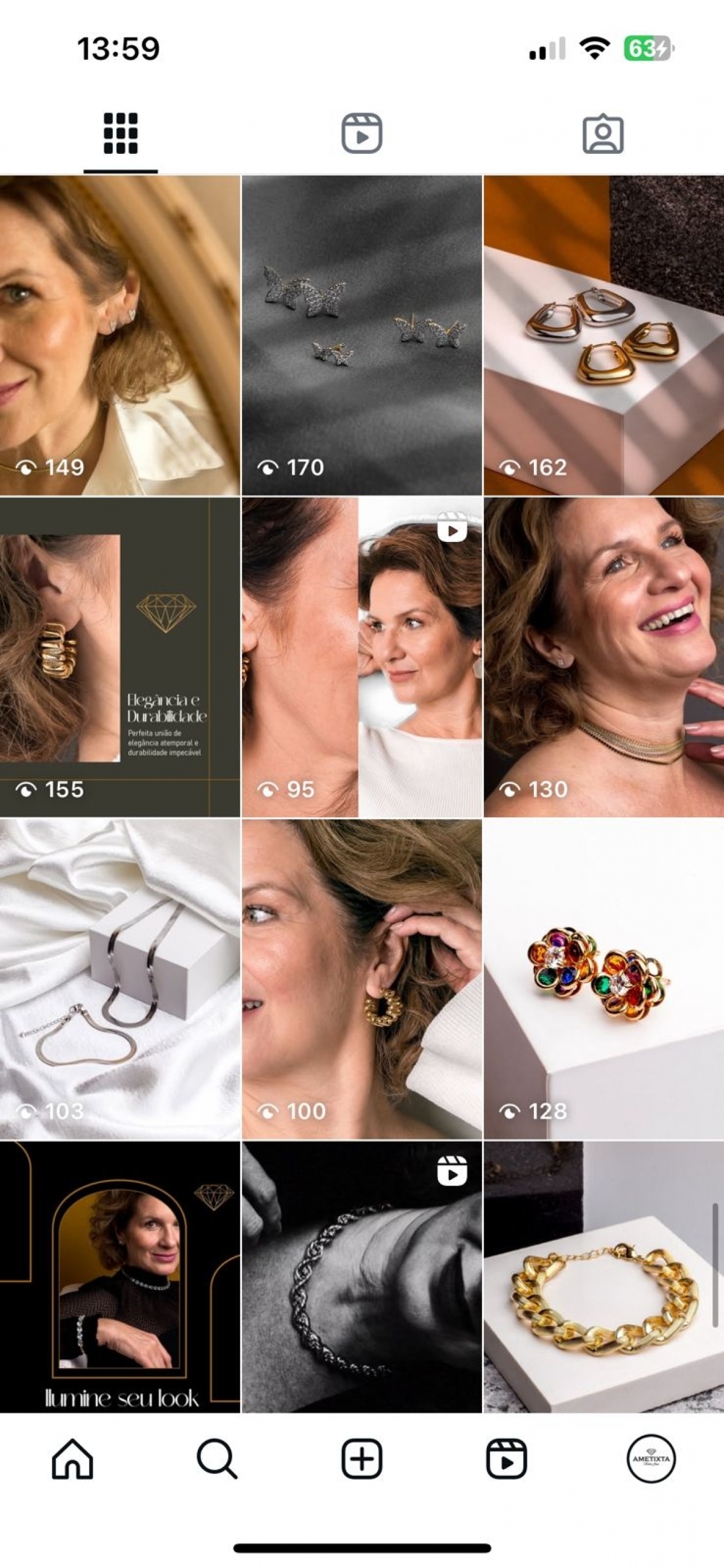The image size is (724, 1568).
Task: Open the Ametixta profile tab
Action: (x=651, y=1458)
